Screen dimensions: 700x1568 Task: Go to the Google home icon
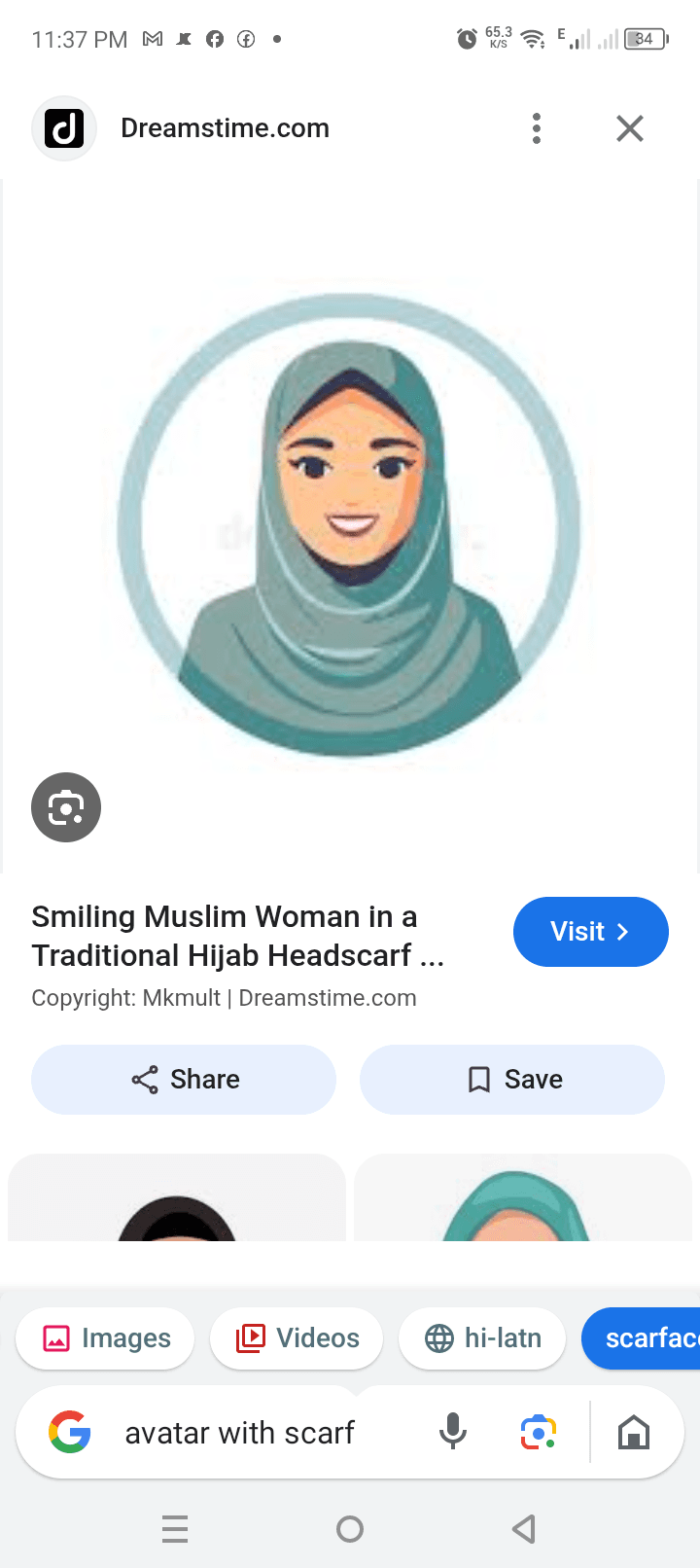tap(634, 1433)
